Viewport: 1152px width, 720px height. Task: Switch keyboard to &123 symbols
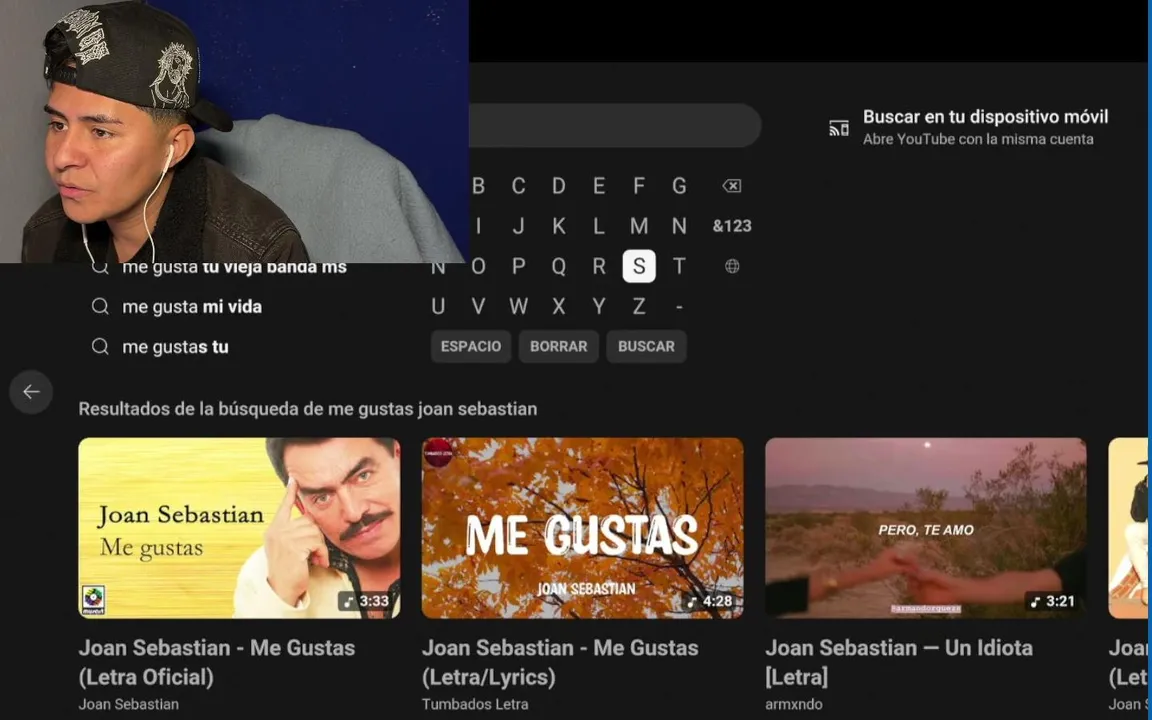(731, 226)
